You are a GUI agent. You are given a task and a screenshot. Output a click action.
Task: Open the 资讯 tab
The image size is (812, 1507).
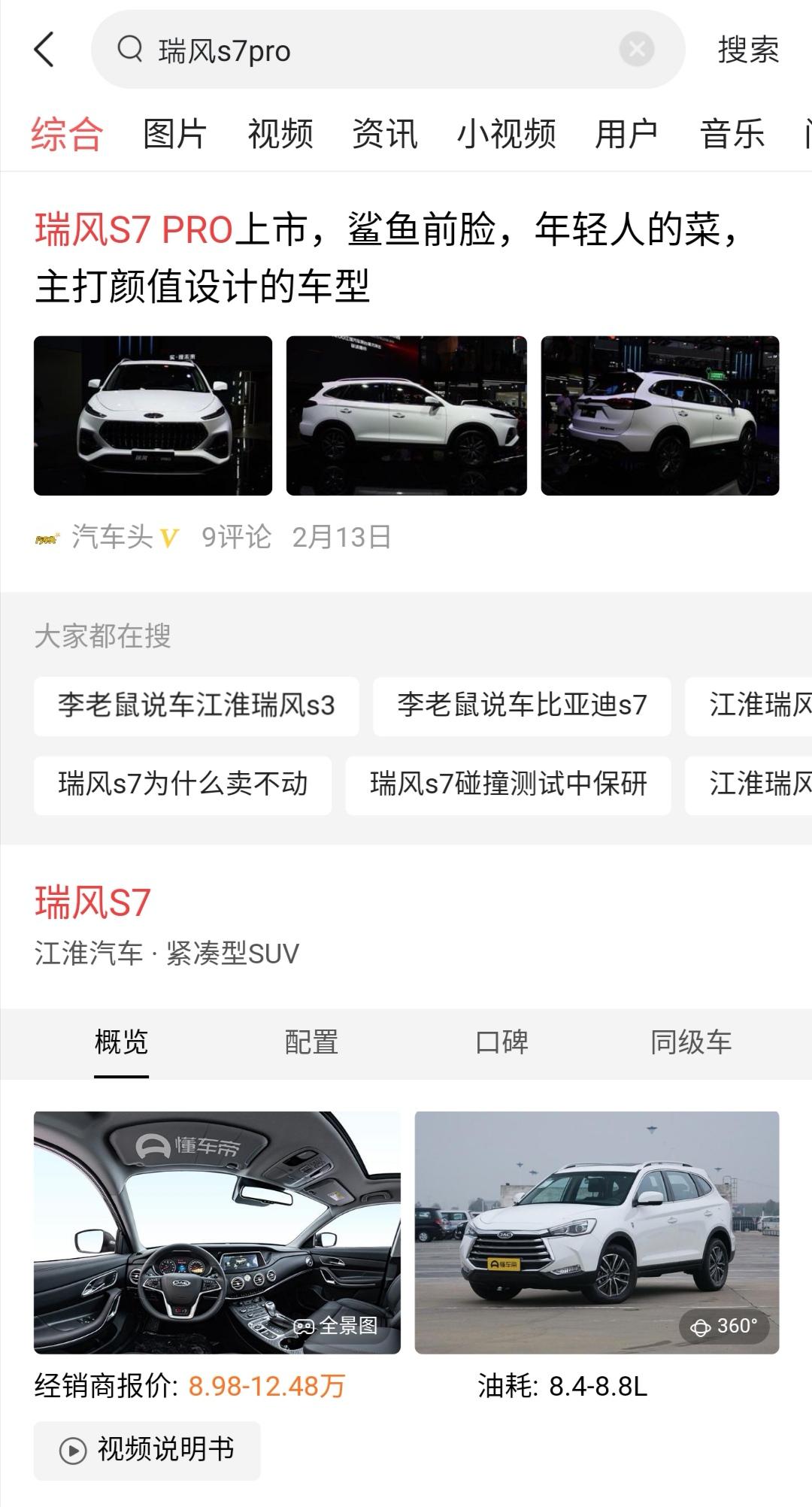(x=384, y=135)
